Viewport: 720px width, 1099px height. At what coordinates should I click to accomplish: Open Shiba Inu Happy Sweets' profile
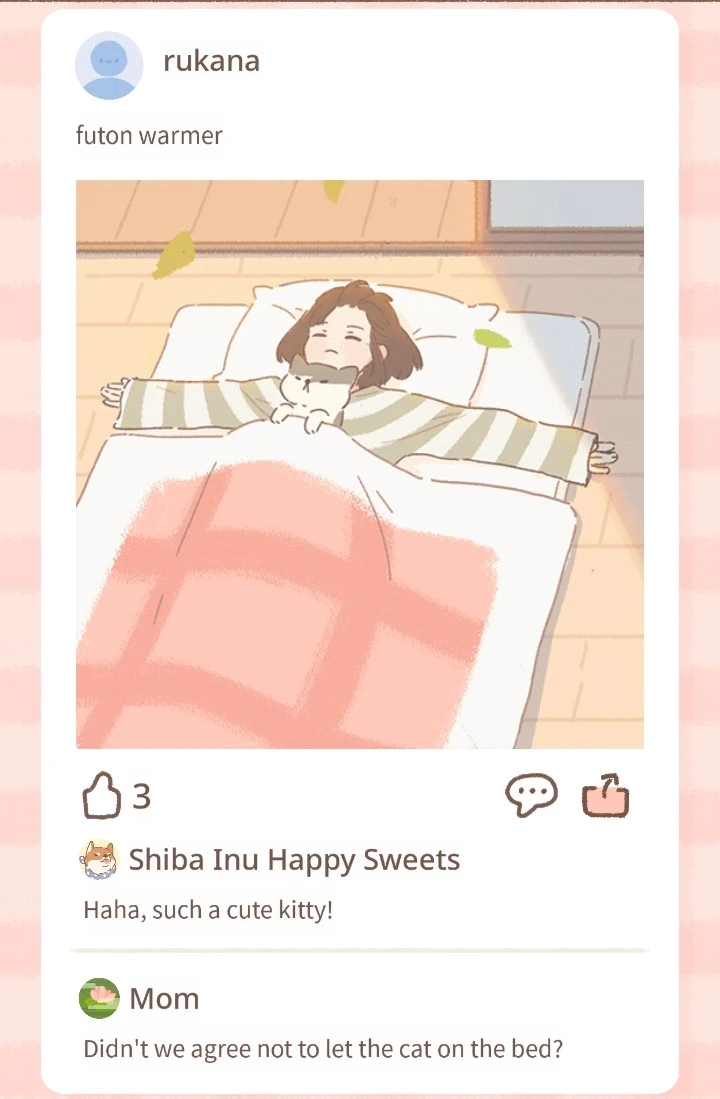click(x=99, y=860)
